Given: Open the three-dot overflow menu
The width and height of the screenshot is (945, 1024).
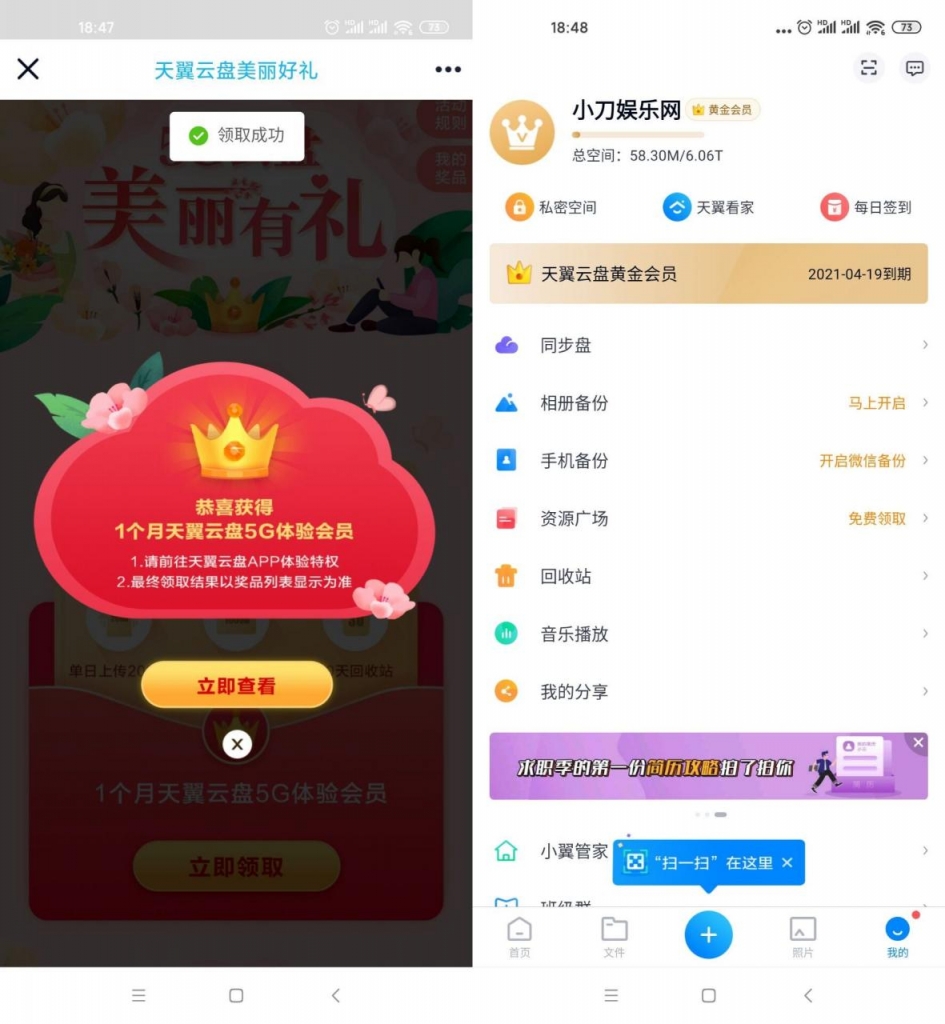Looking at the screenshot, I should [x=447, y=69].
